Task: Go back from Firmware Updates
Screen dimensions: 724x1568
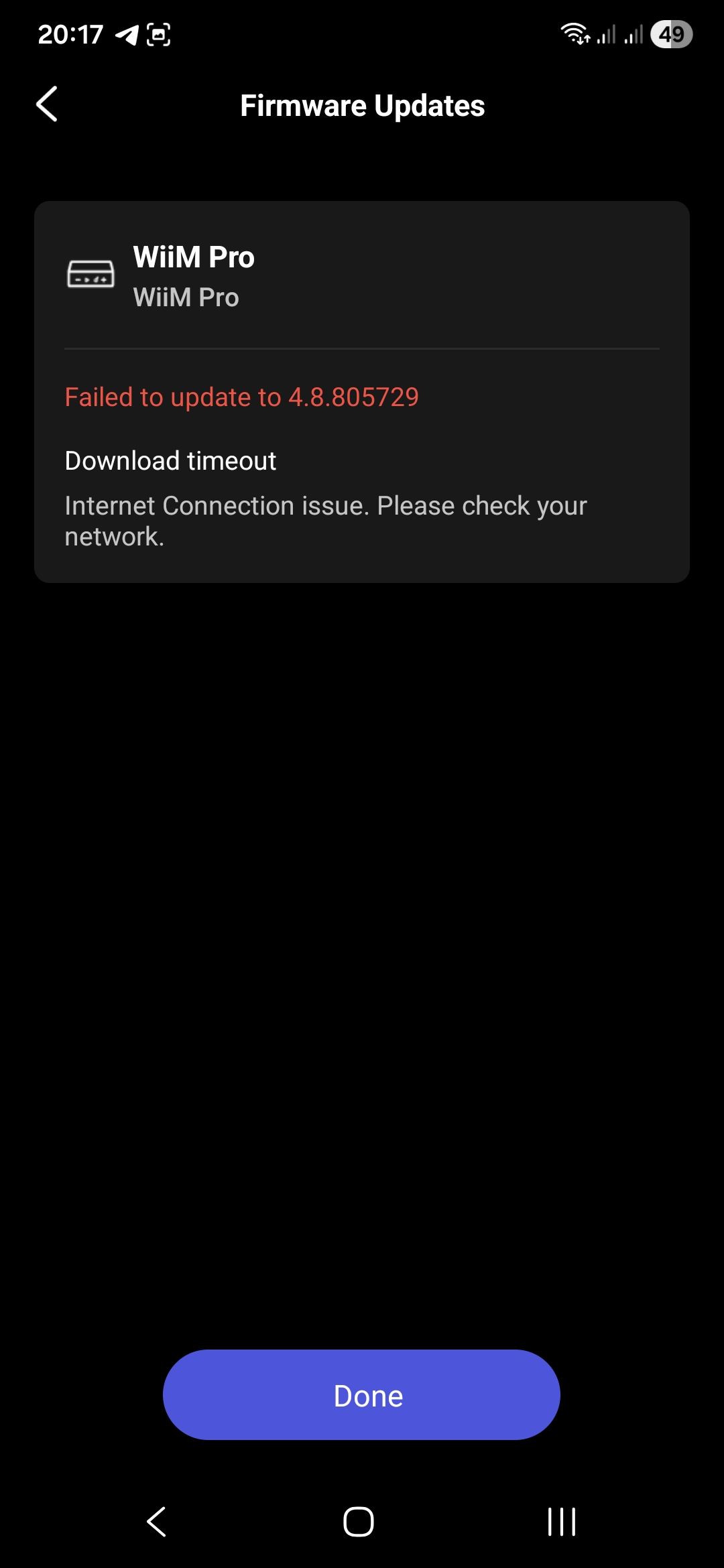Action: (47, 105)
